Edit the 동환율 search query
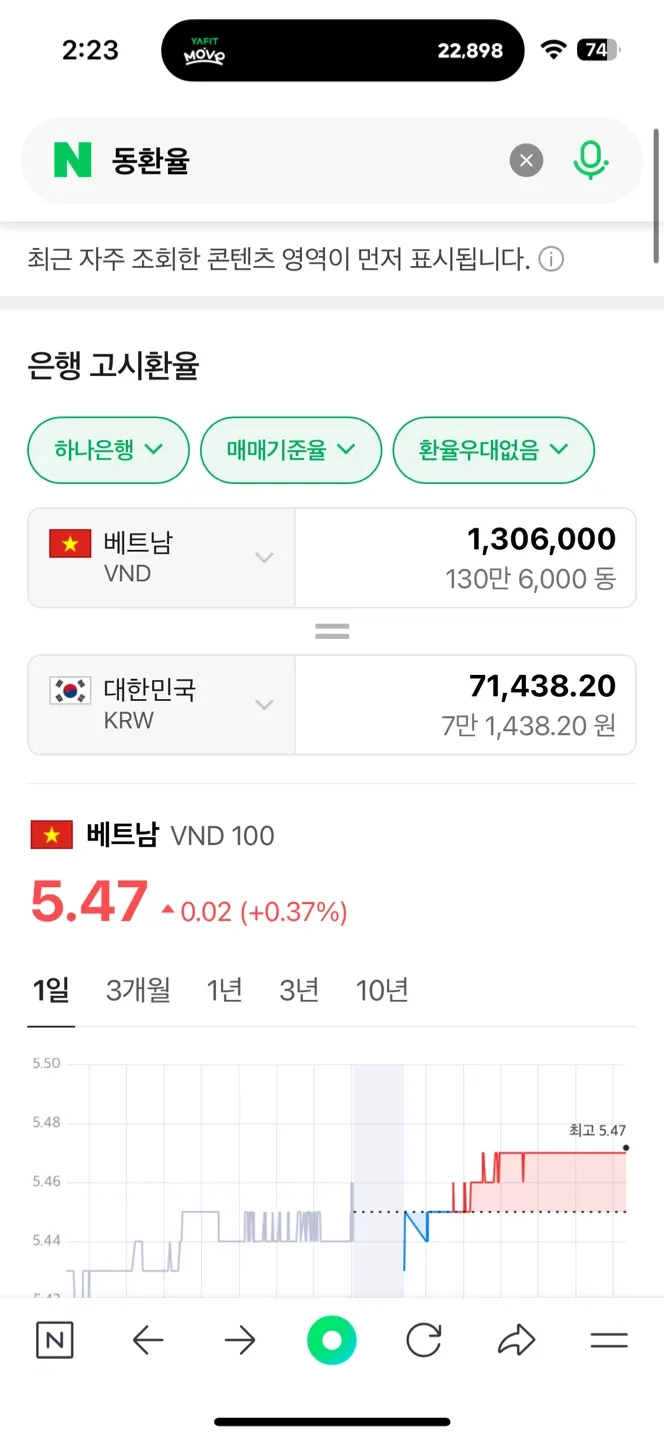Image resolution: width=664 pixels, height=1440 pixels. pyautogui.click(x=300, y=160)
